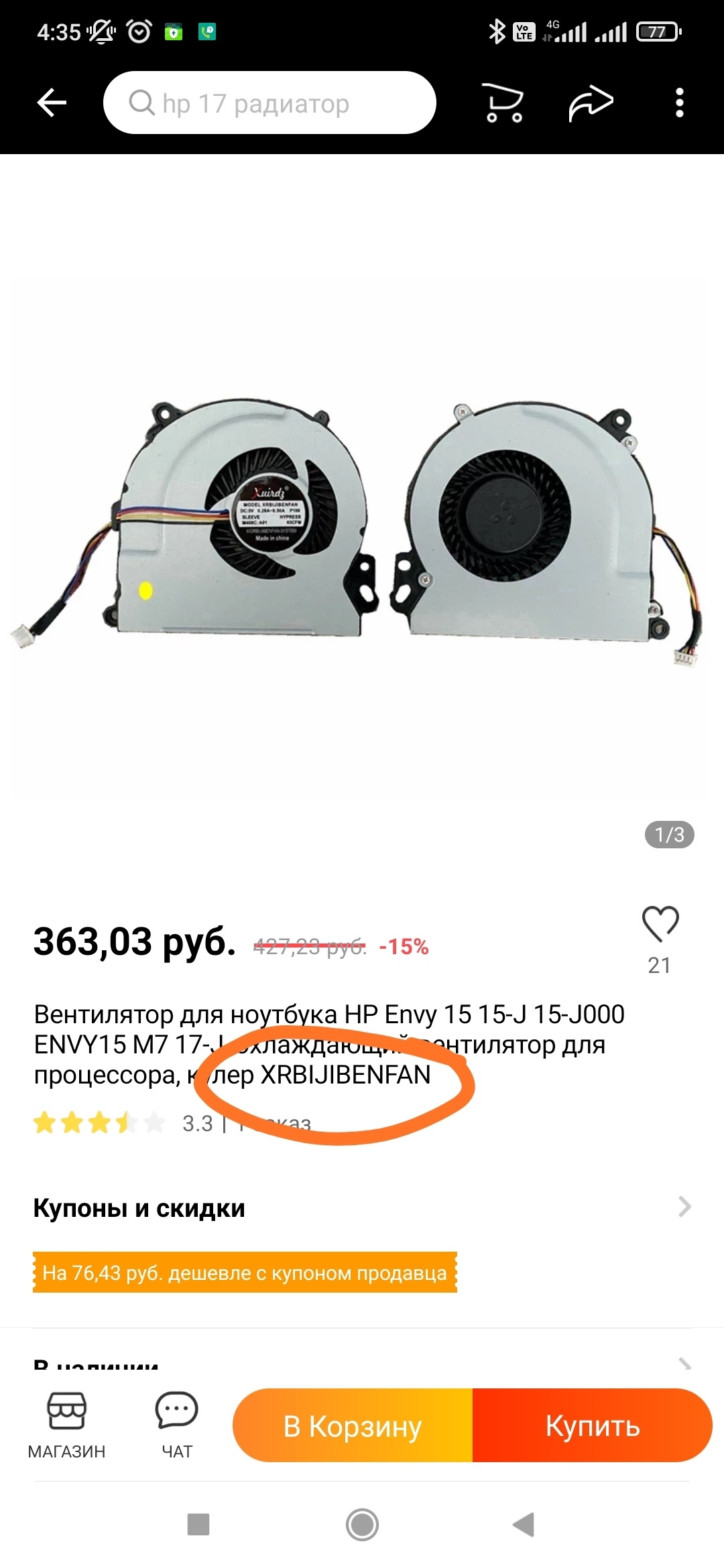The image size is (724, 1568).
Task: Go back using the top-left arrow
Action: 52,103
